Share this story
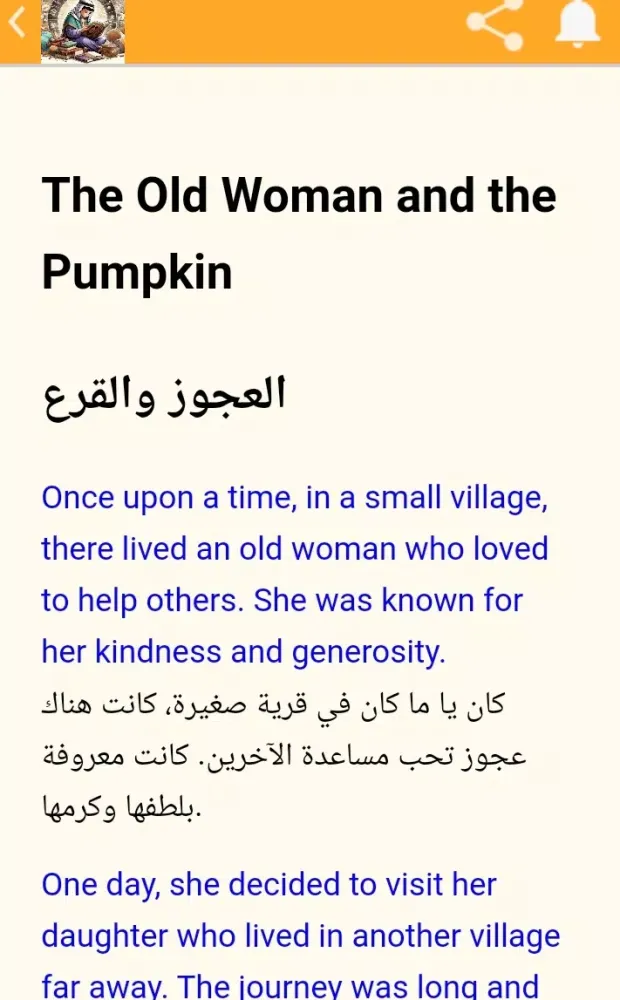Screen dimensions: 620x1000 (496, 24)
